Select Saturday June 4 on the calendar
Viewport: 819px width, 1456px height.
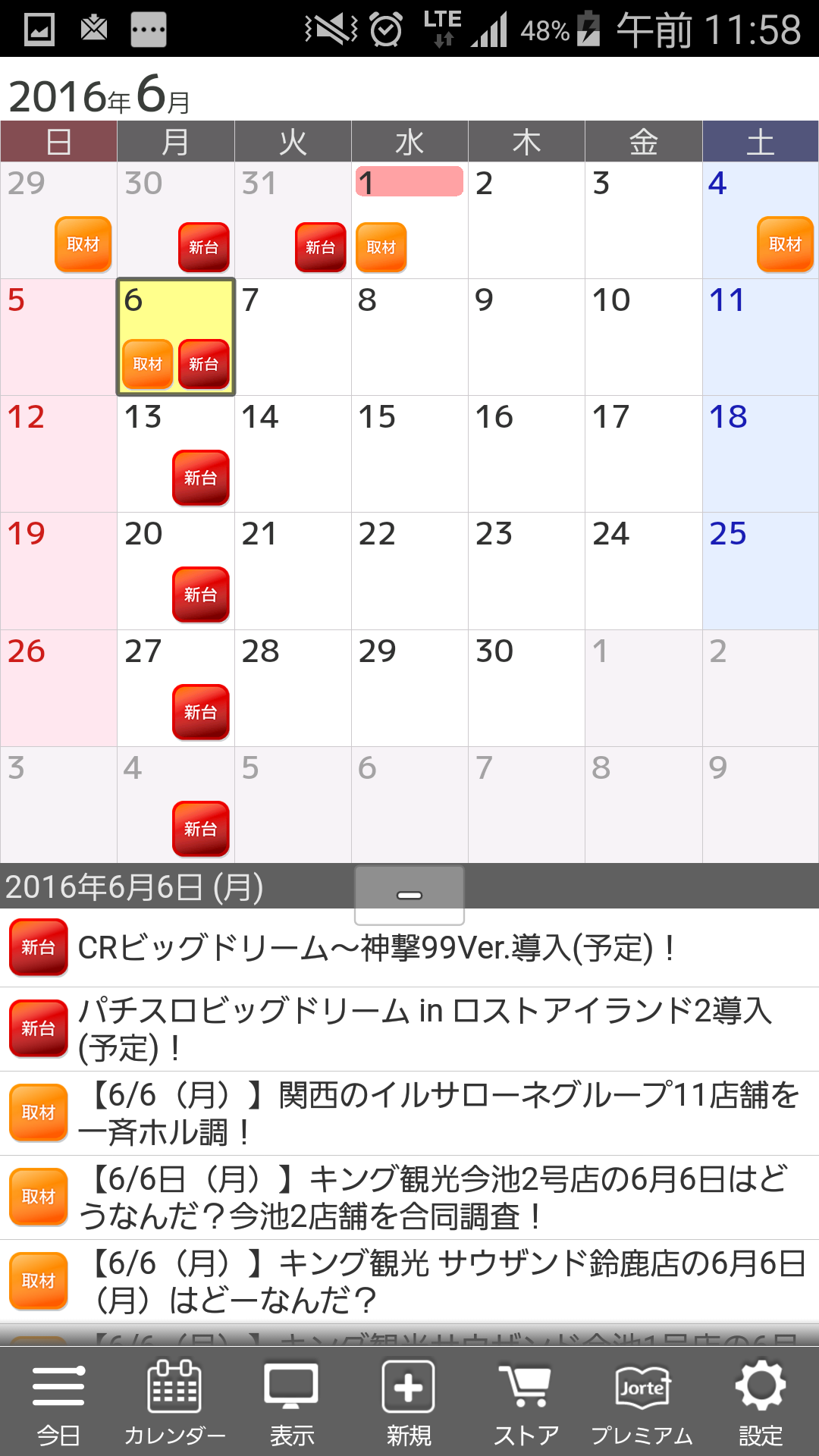761,220
